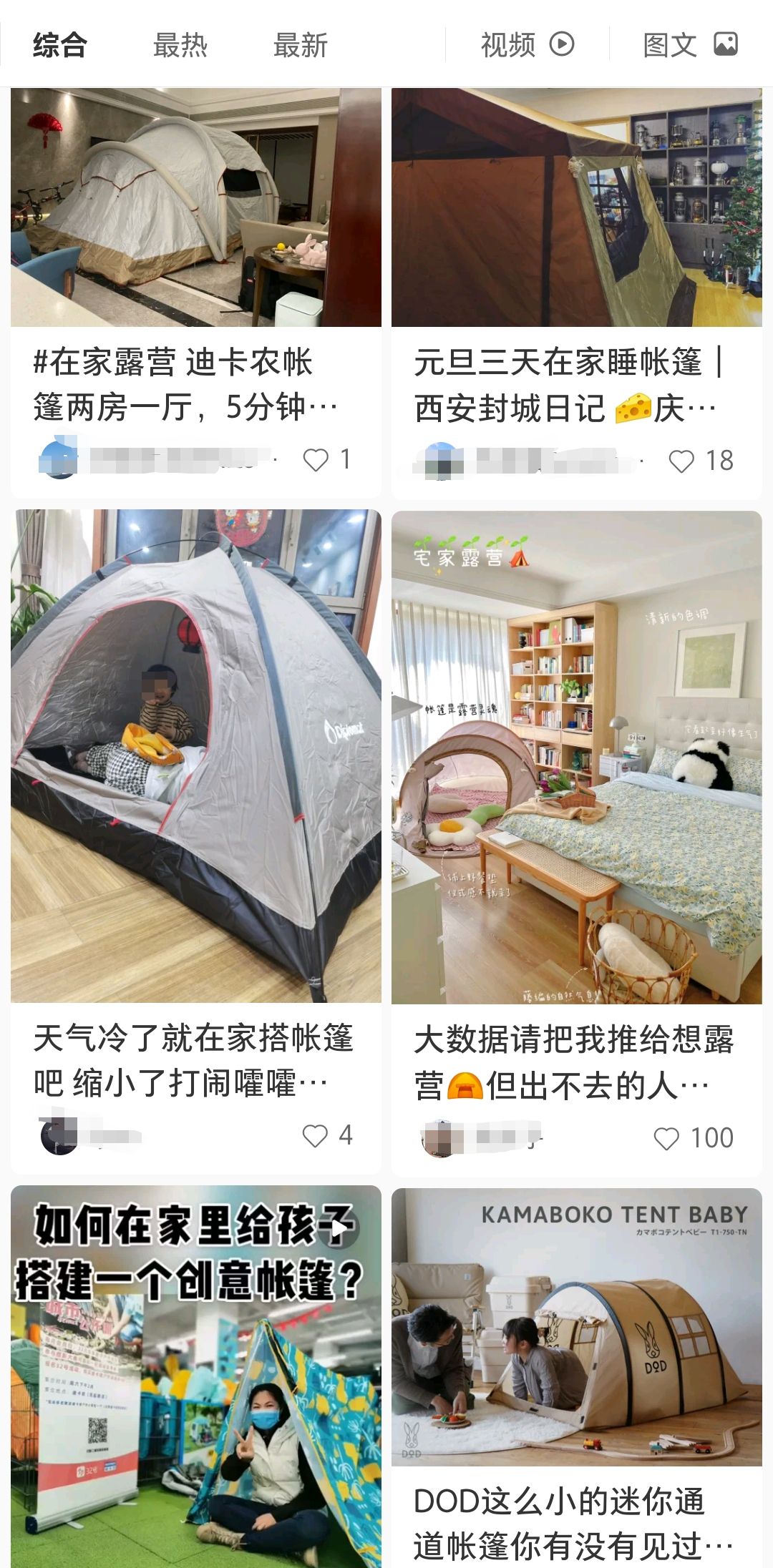Screen dimensions: 773x1568
Task: Switch to the 最新 sorting tab
Action: [x=300, y=45]
